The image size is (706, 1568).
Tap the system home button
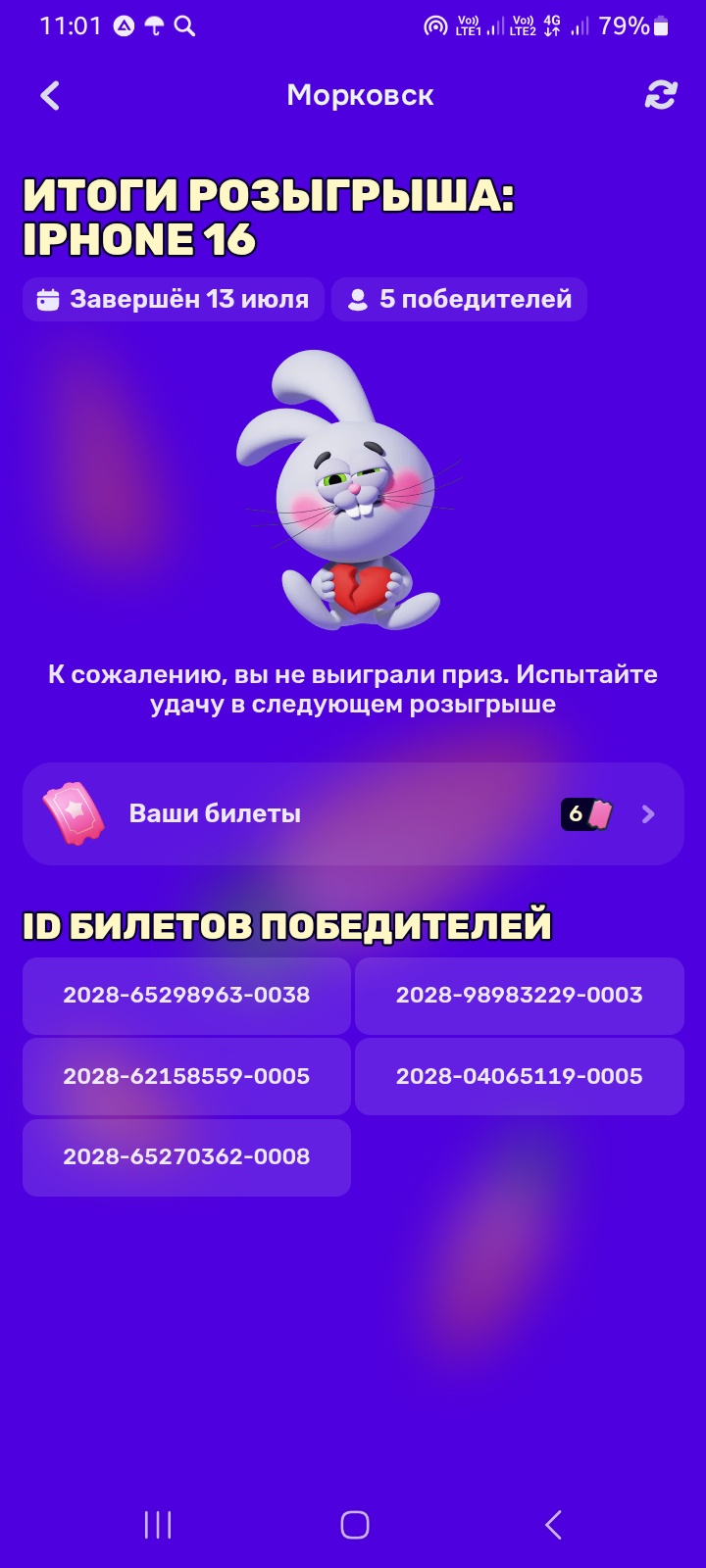click(x=354, y=1525)
